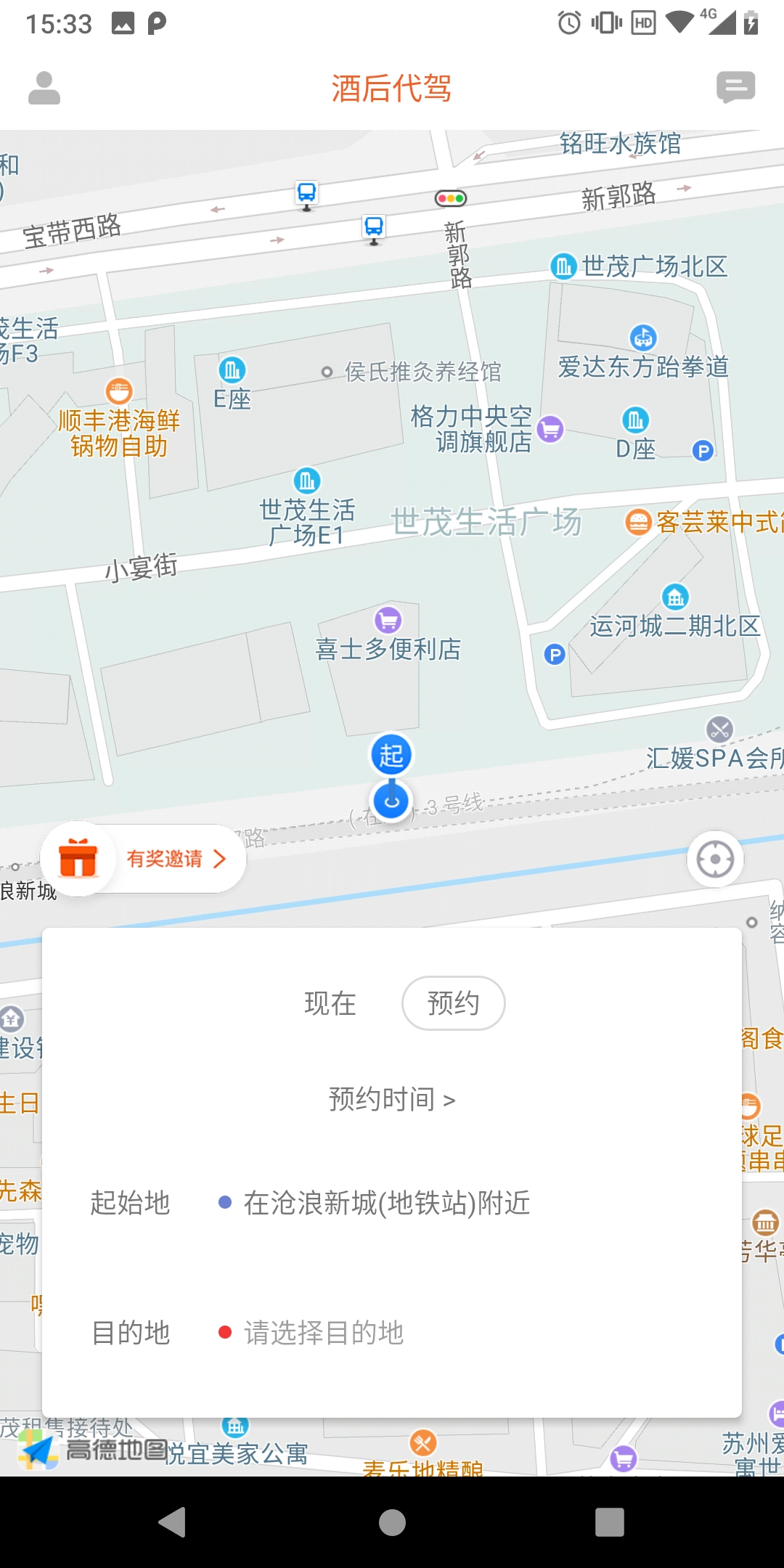Recenter map to current location

pyautogui.click(x=715, y=859)
